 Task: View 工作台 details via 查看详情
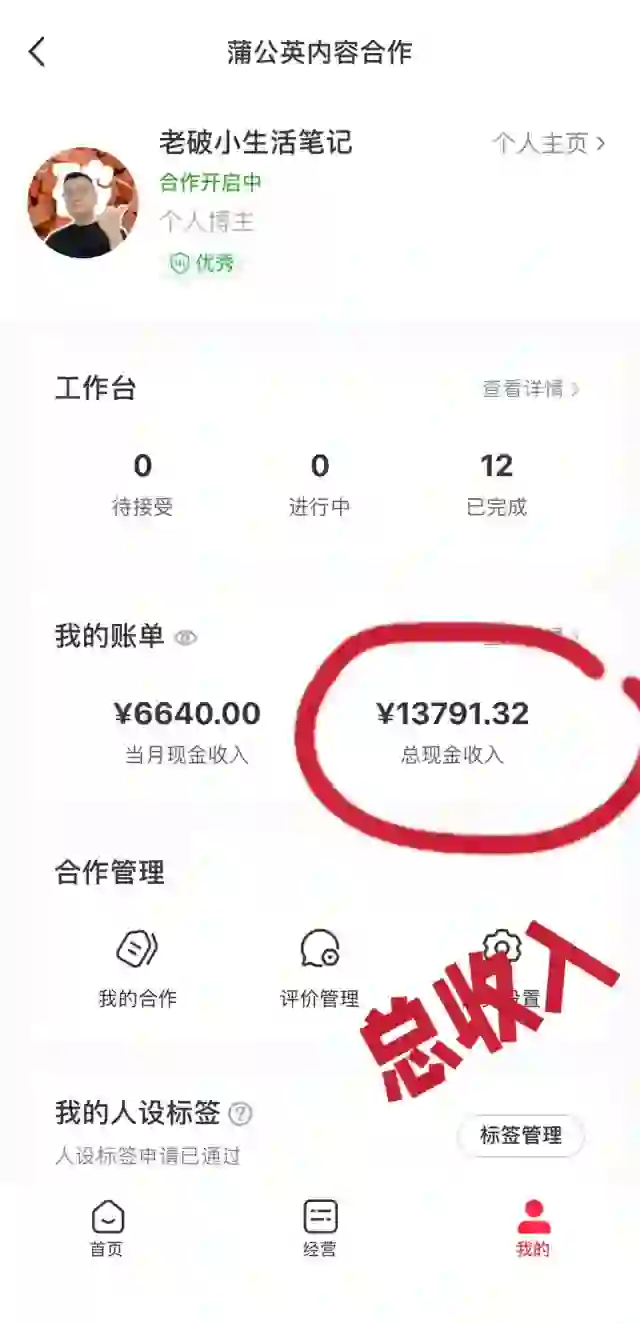530,389
